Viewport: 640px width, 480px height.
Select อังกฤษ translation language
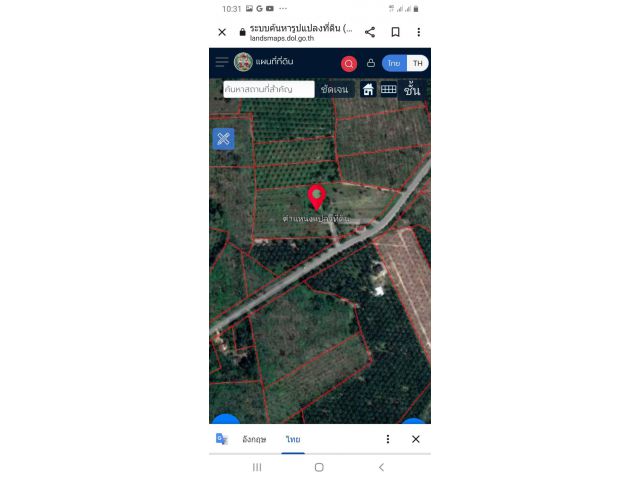coord(254,439)
